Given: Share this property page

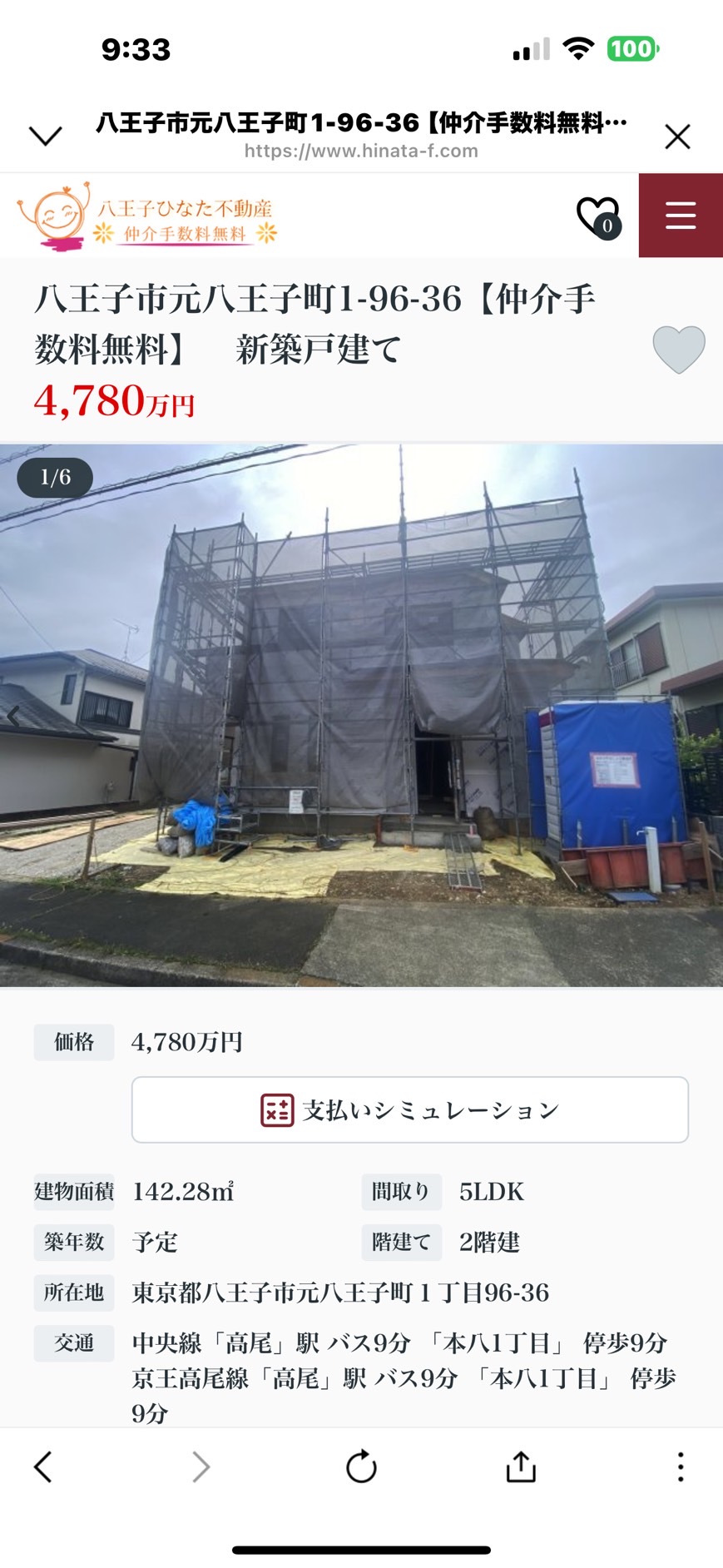Looking at the screenshot, I should click(521, 1466).
